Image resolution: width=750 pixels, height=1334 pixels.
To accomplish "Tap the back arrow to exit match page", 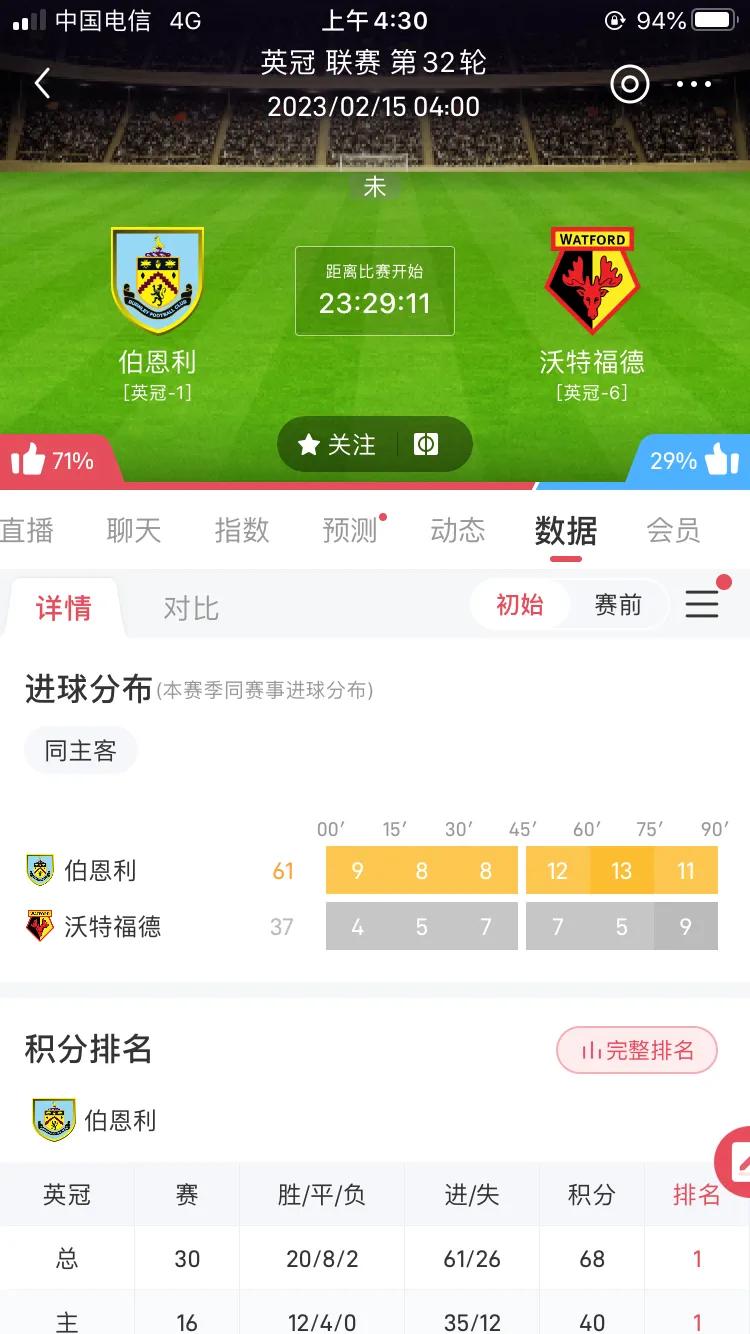I will 42,84.
